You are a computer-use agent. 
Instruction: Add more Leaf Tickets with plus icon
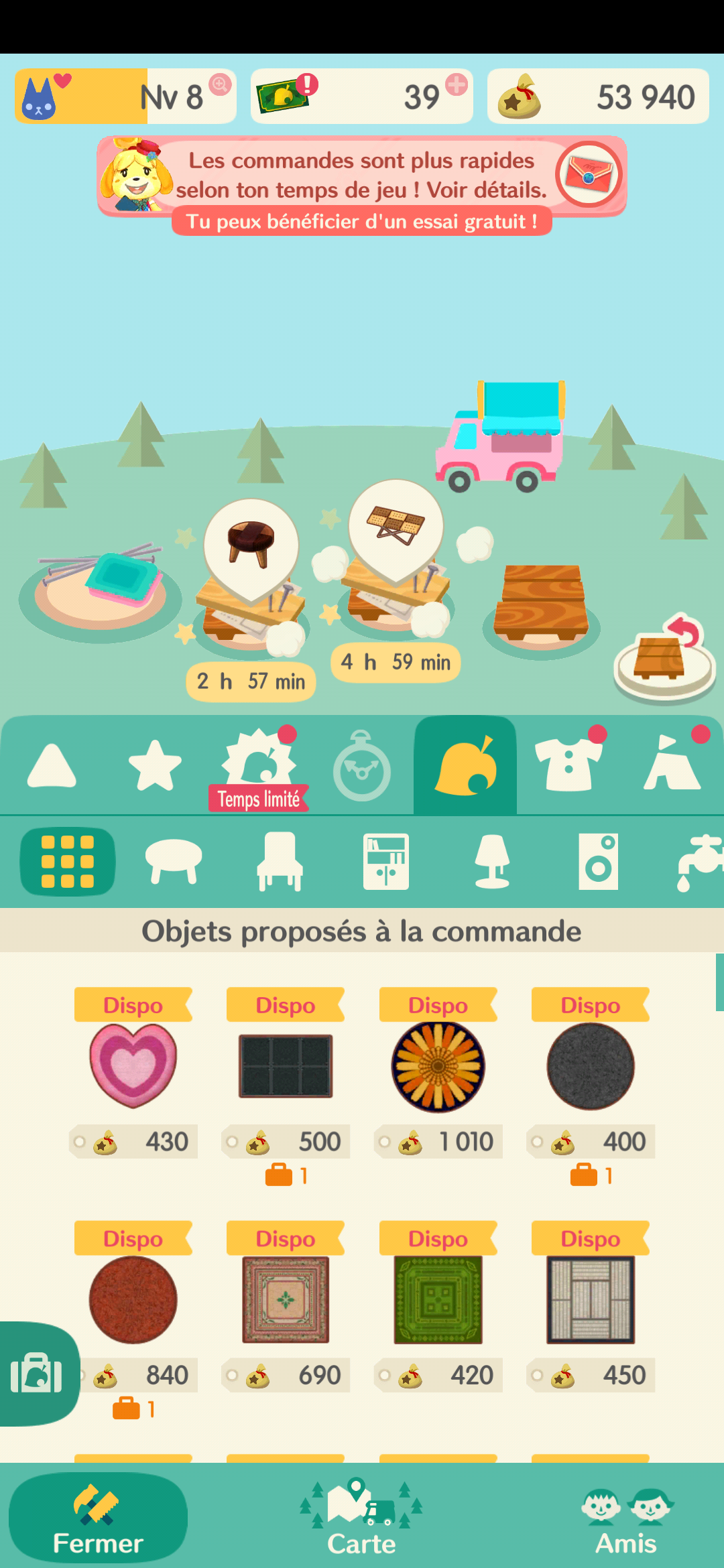[457, 85]
